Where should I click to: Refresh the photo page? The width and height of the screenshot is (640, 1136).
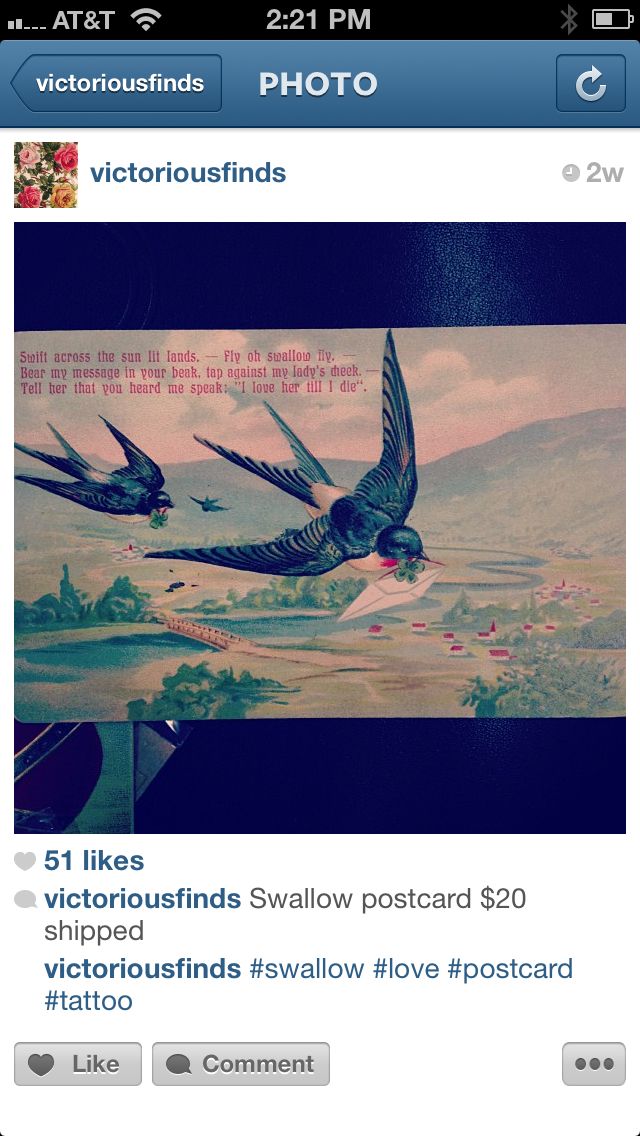pyautogui.click(x=591, y=83)
